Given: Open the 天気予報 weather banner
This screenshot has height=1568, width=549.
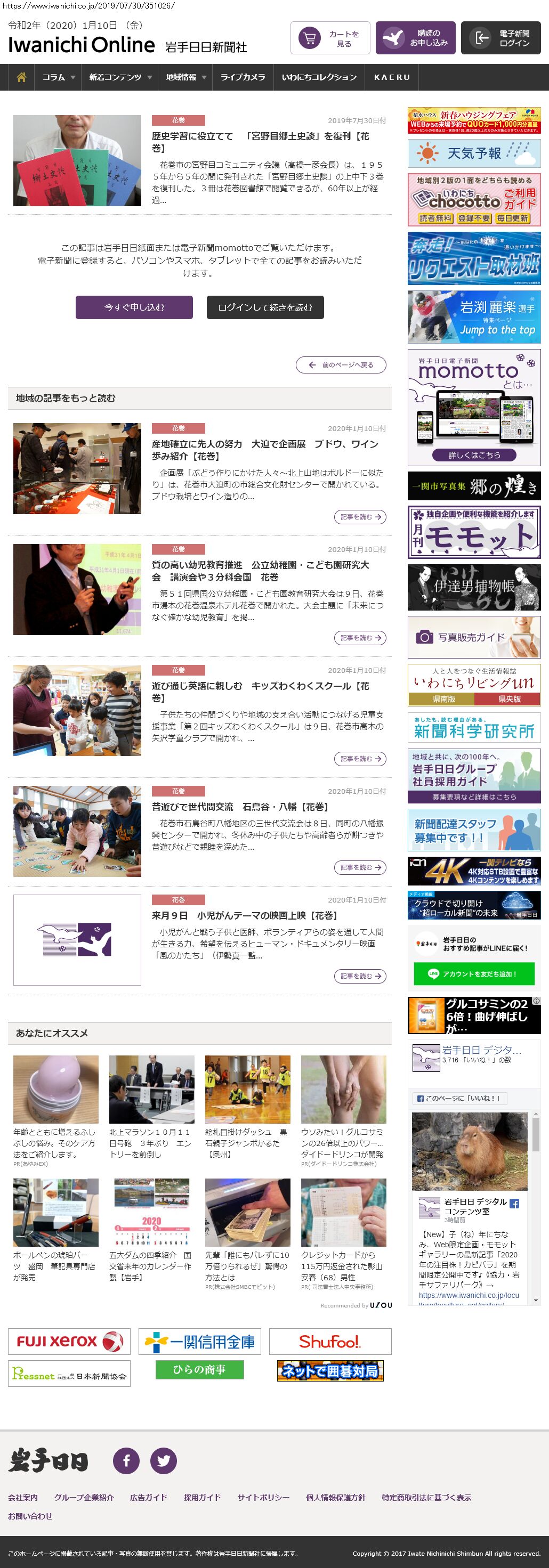Looking at the screenshot, I should (x=473, y=153).
